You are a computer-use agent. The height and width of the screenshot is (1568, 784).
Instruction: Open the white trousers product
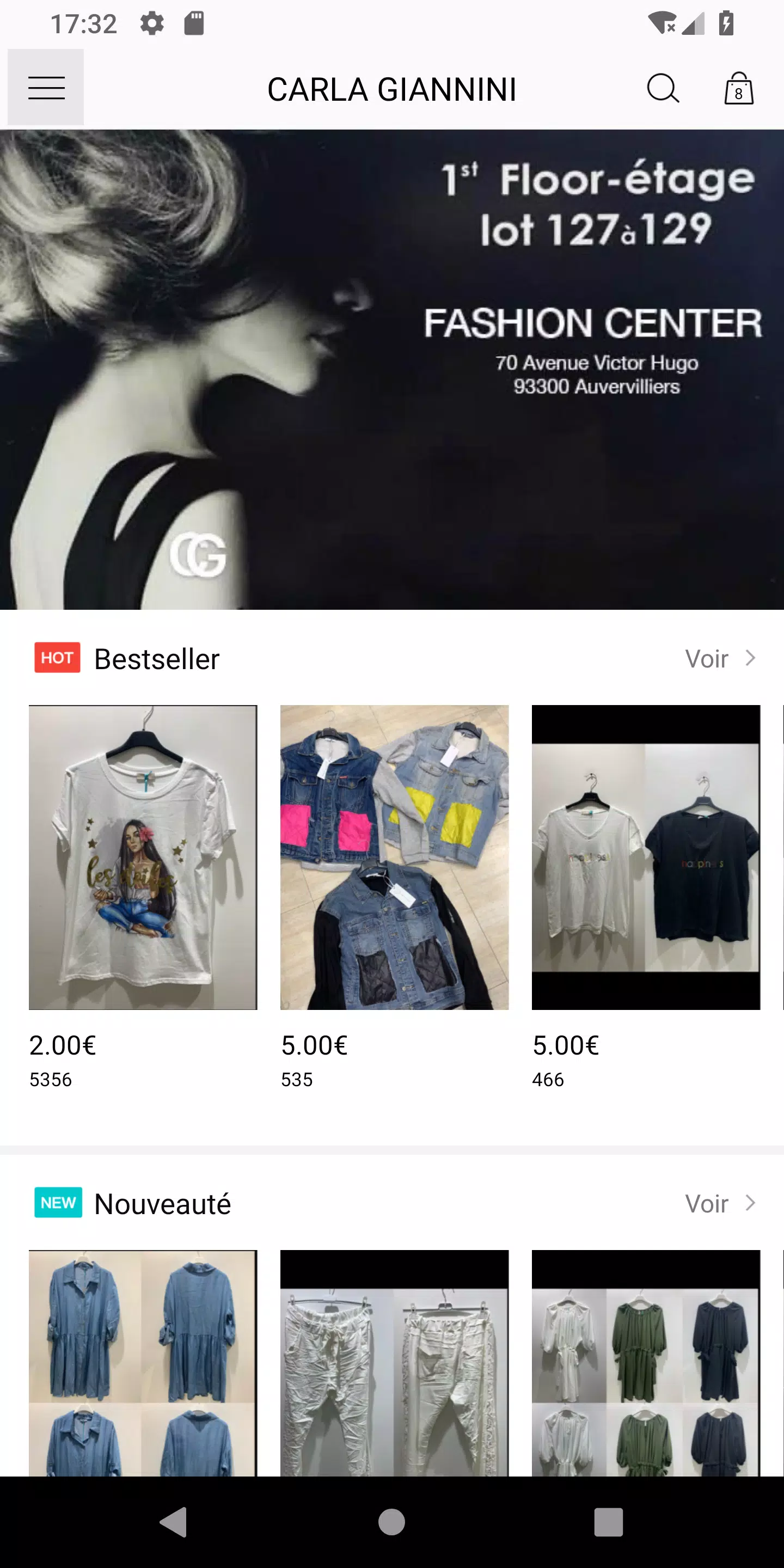coord(394,1363)
